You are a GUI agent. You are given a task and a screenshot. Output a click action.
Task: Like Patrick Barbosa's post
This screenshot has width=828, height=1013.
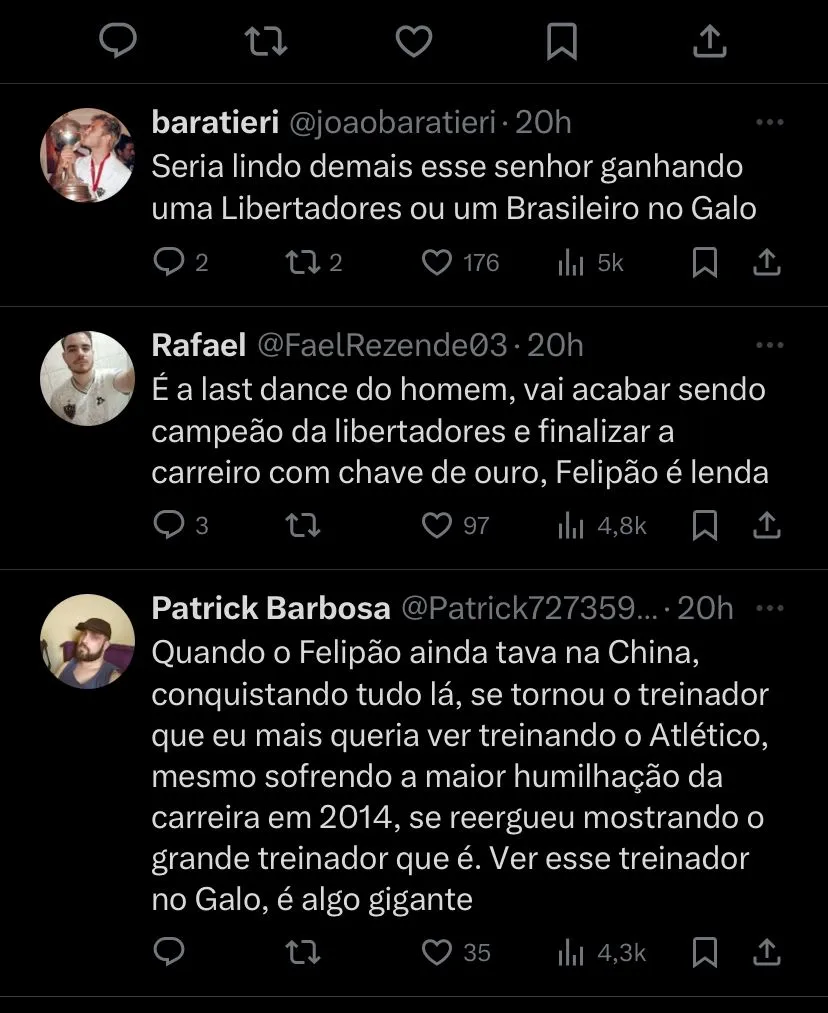point(437,952)
